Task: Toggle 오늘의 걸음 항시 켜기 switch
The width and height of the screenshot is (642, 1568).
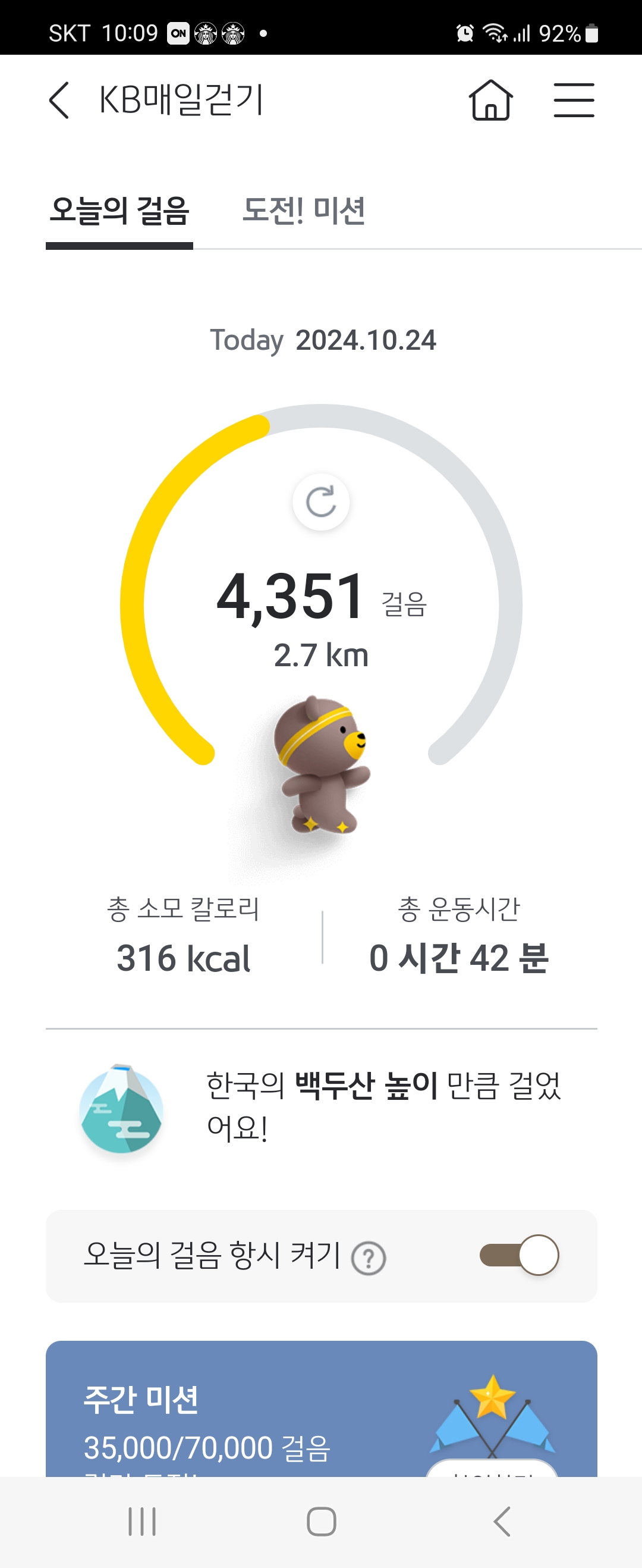Action: coord(519,1255)
